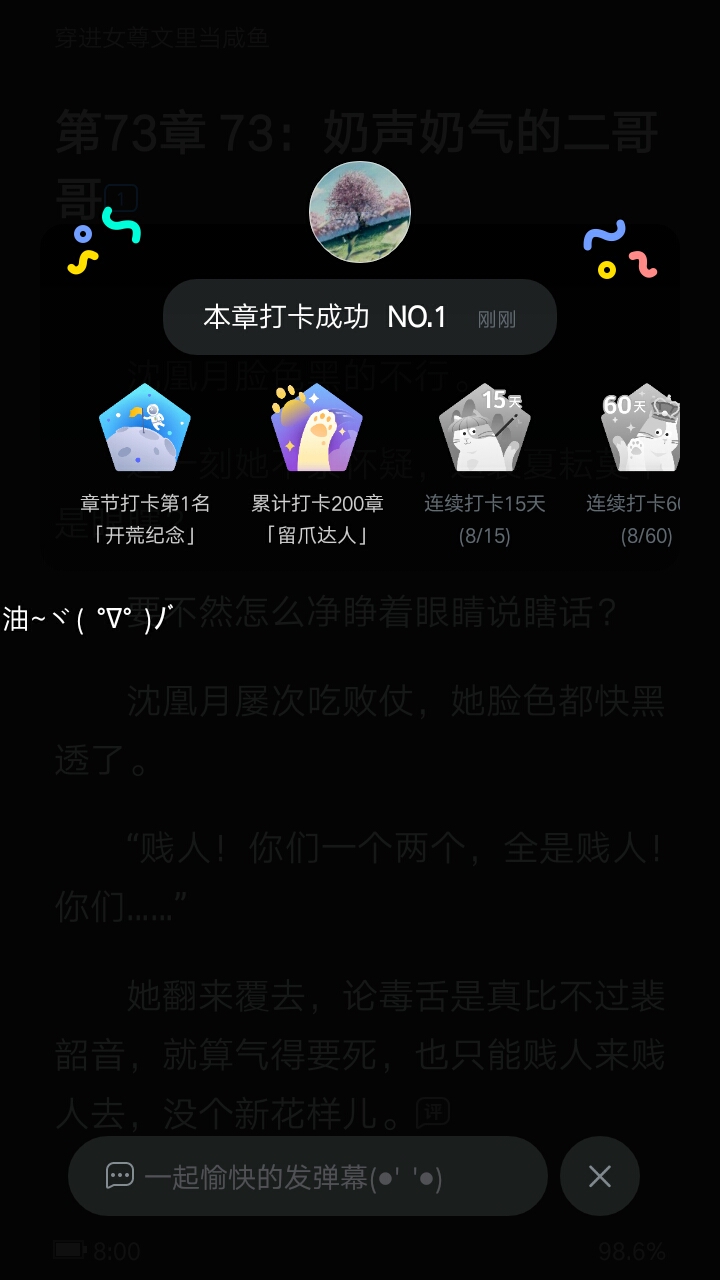This screenshot has width=720, height=1280.
Task: Open the 「开荒纪念」 badge
Action: pos(145,428)
